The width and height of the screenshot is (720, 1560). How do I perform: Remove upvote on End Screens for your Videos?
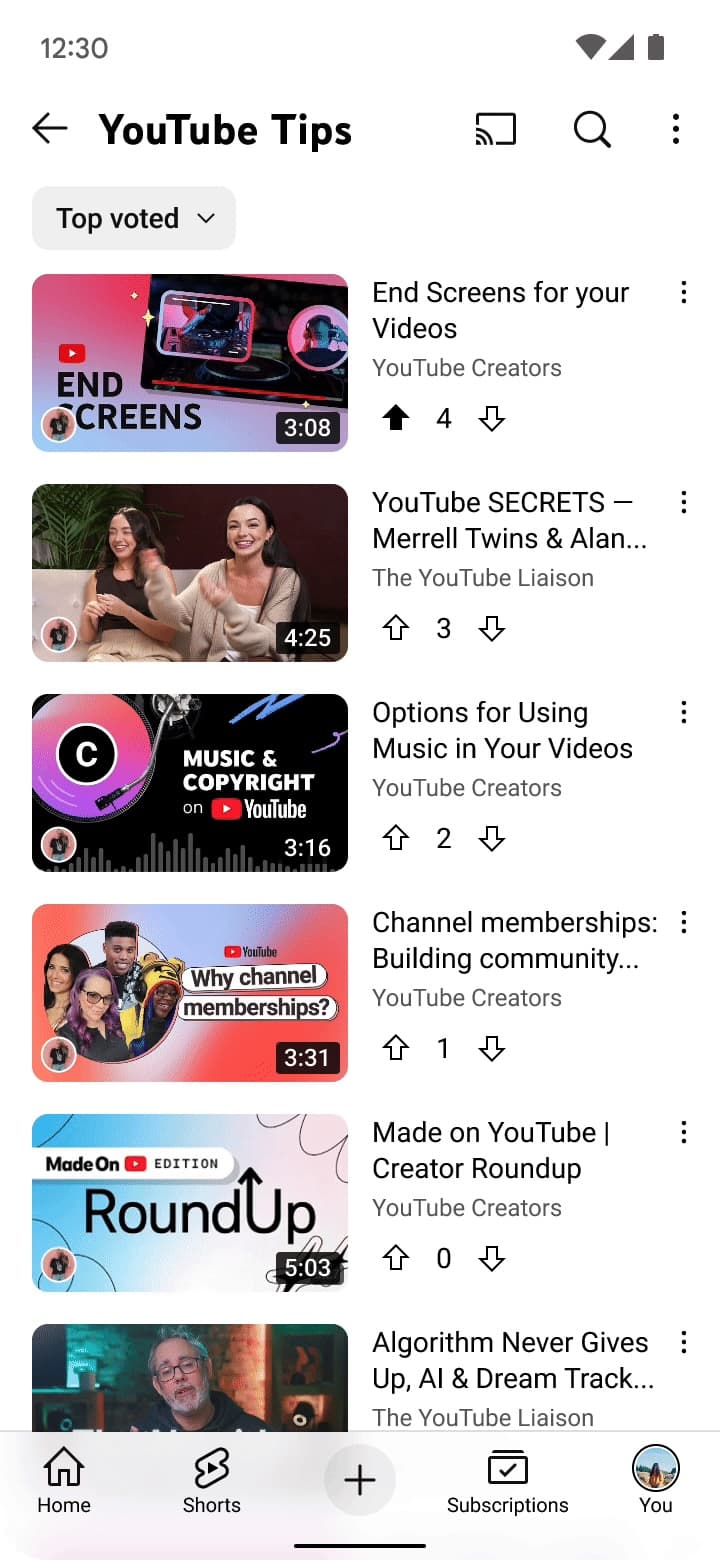[396, 418]
